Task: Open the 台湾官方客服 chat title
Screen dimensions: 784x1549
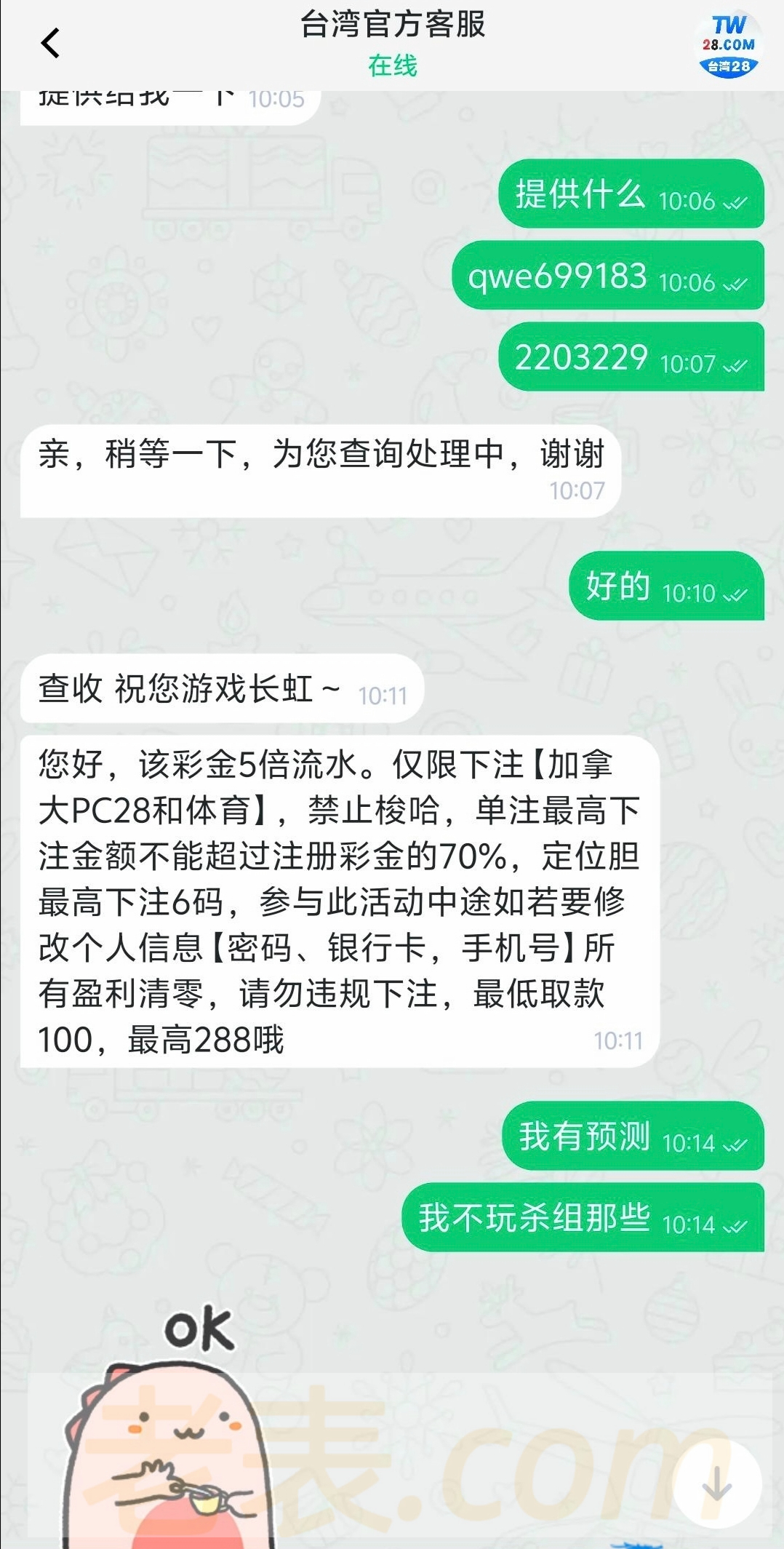Action: 392,25
